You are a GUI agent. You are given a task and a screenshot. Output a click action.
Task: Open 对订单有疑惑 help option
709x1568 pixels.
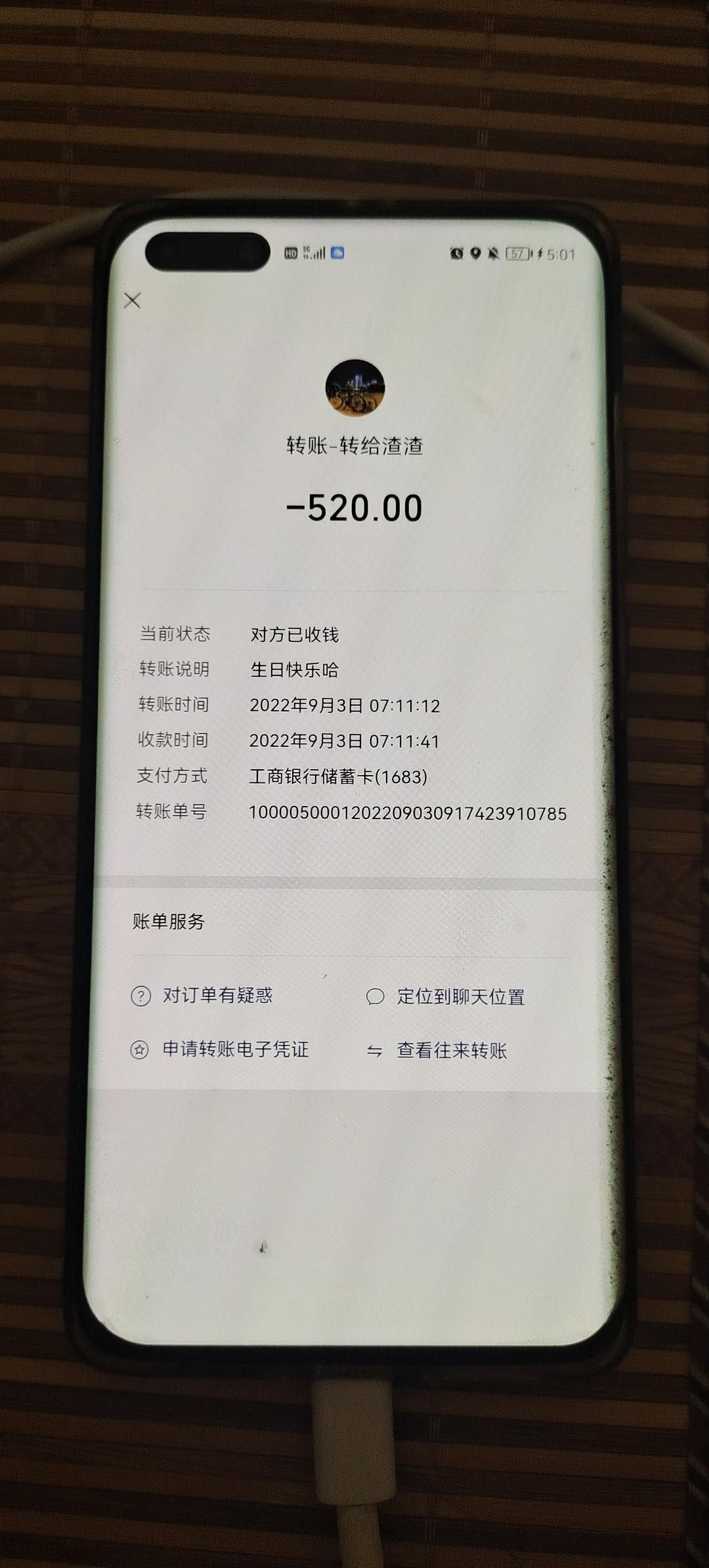pyautogui.click(x=217, y=996)
